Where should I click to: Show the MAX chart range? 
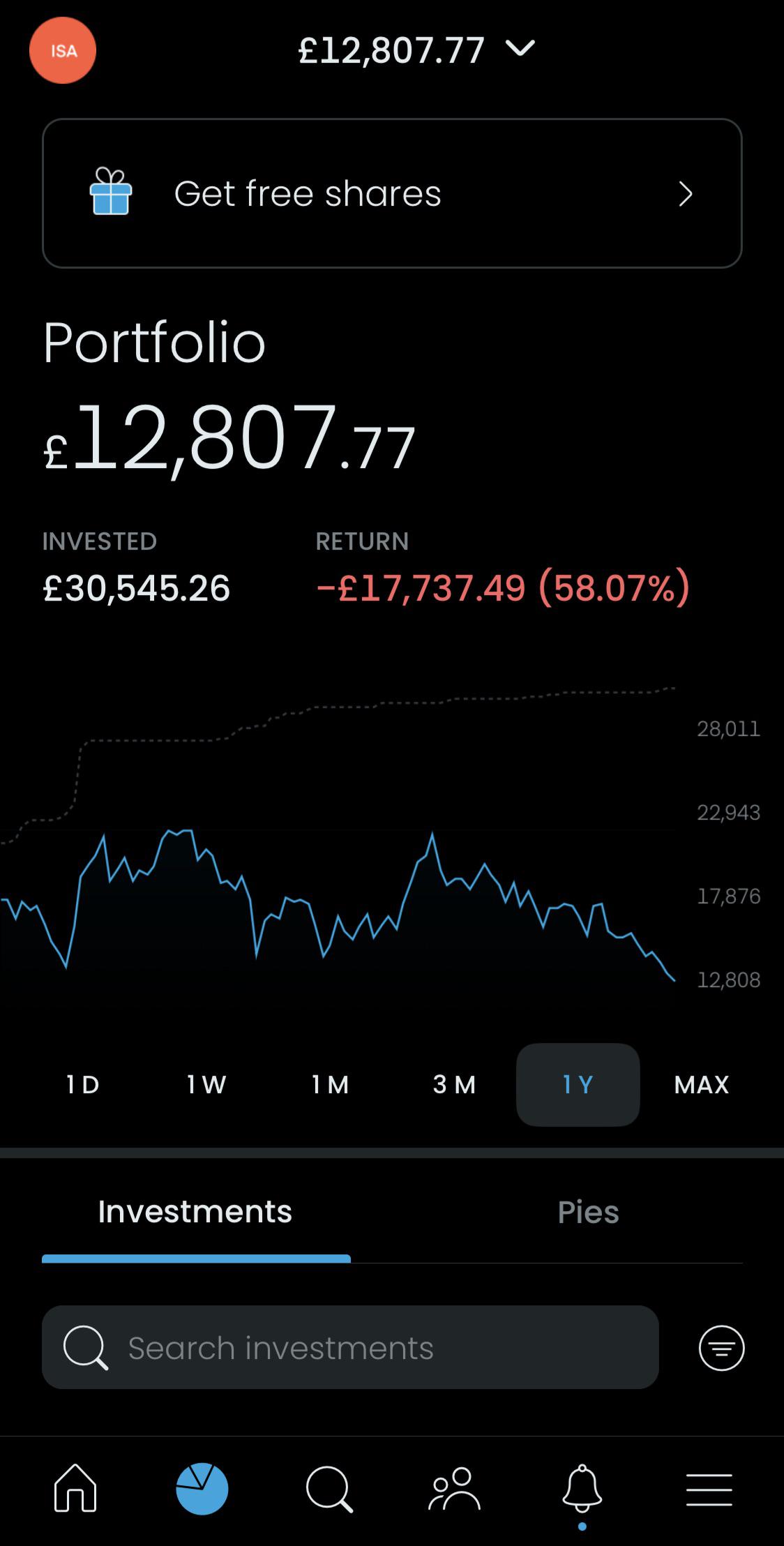point(701,1084)
